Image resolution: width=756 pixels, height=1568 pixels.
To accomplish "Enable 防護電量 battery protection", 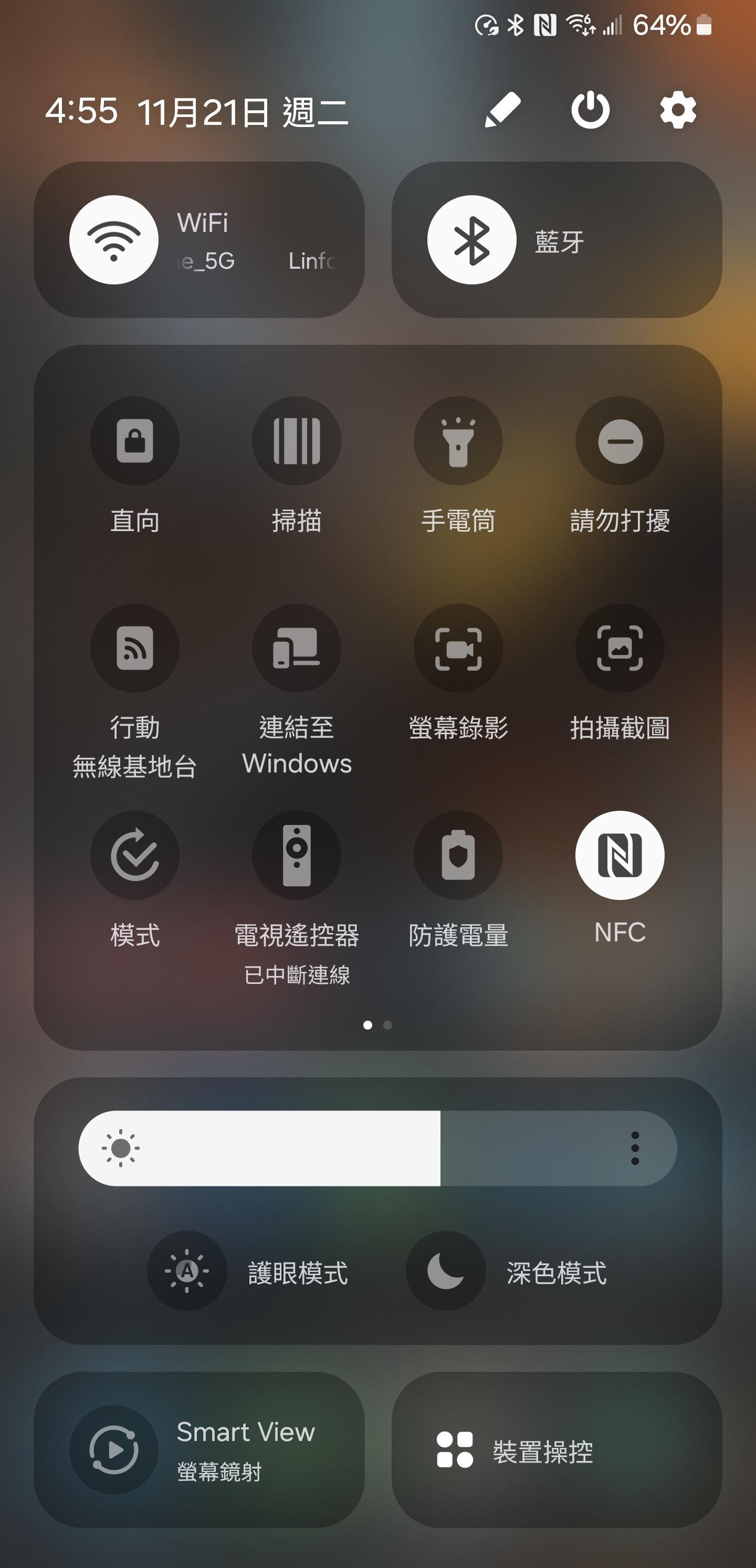I will point(458,855).
